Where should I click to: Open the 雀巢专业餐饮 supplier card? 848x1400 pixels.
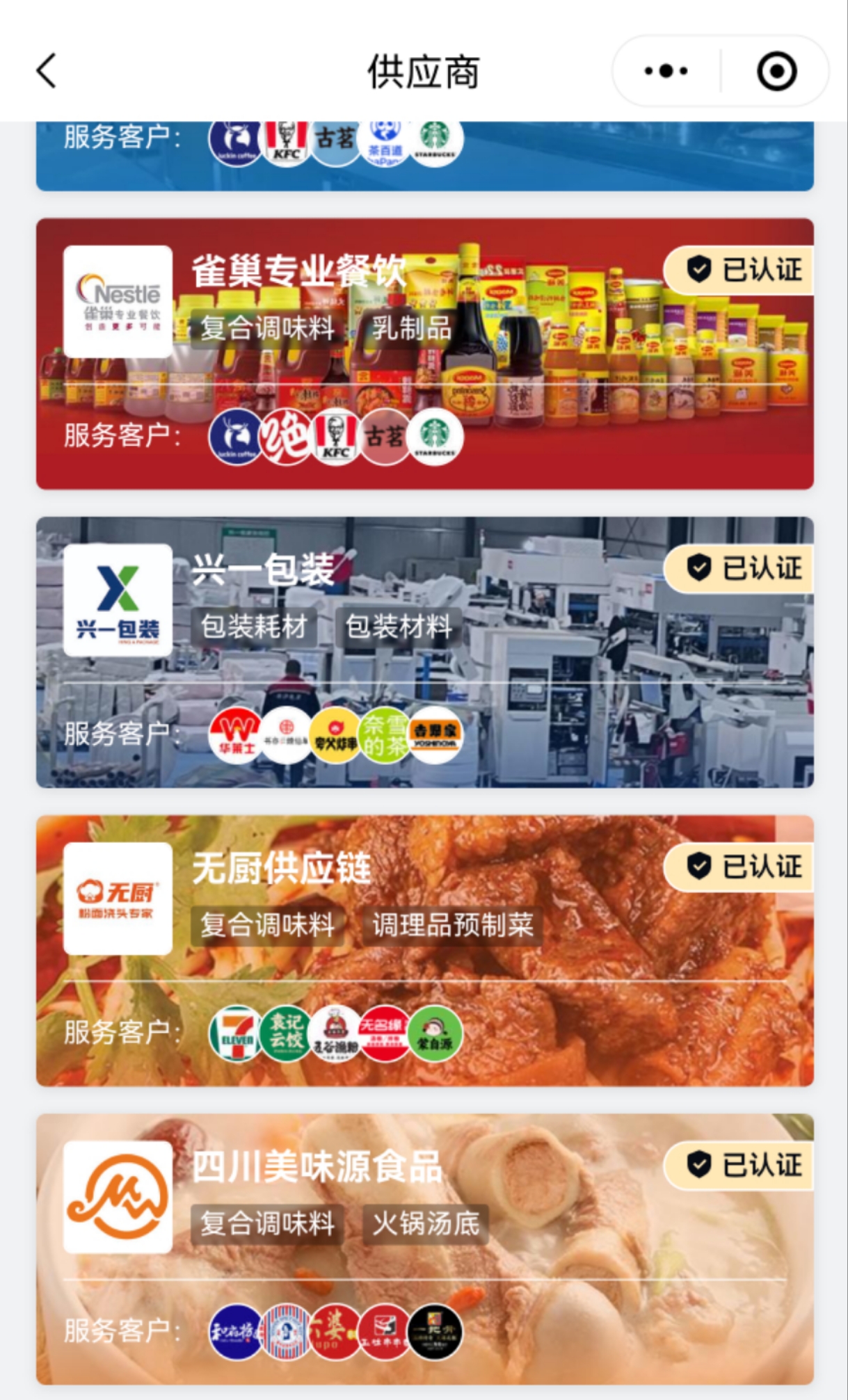(x=424, y=354)
